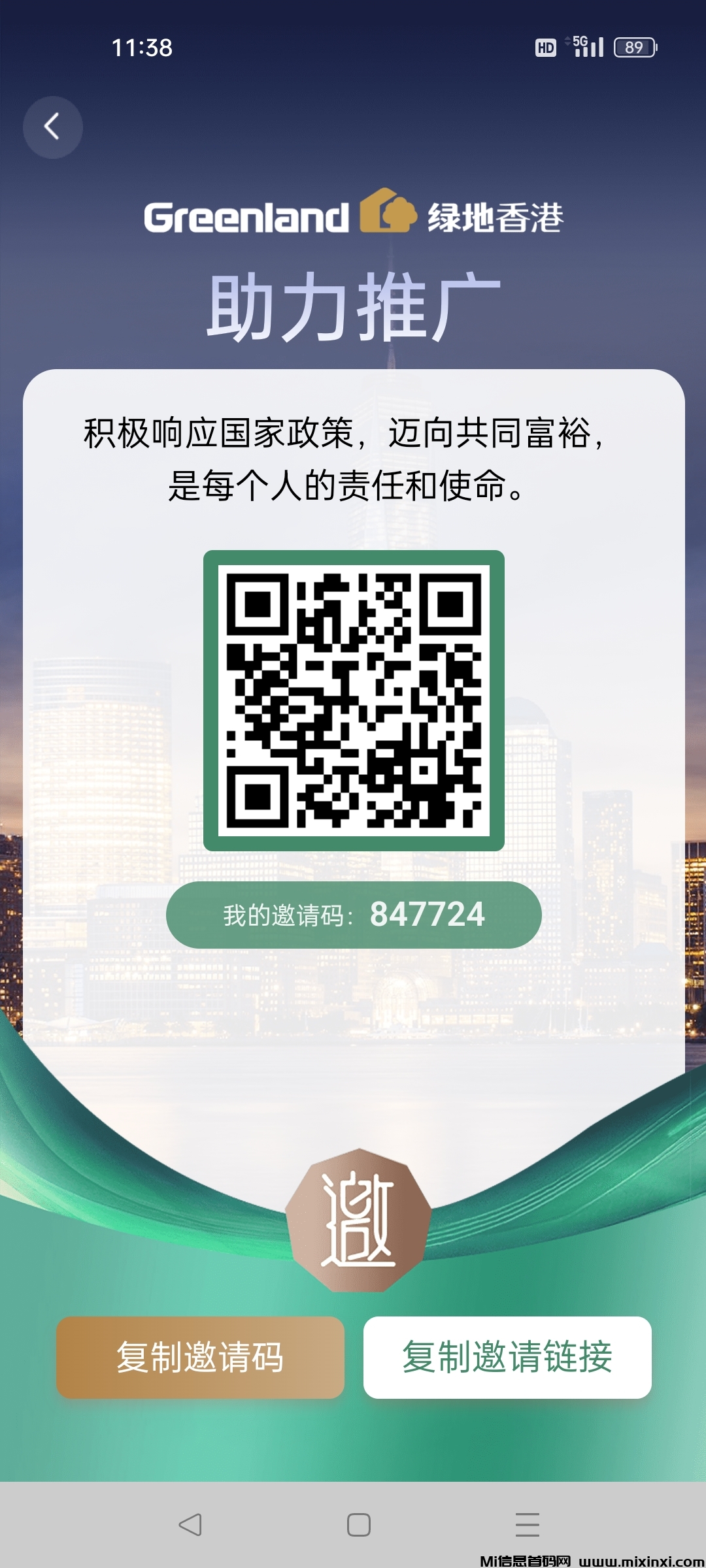Copy the invite link via 复制邀请链接

507,1357
